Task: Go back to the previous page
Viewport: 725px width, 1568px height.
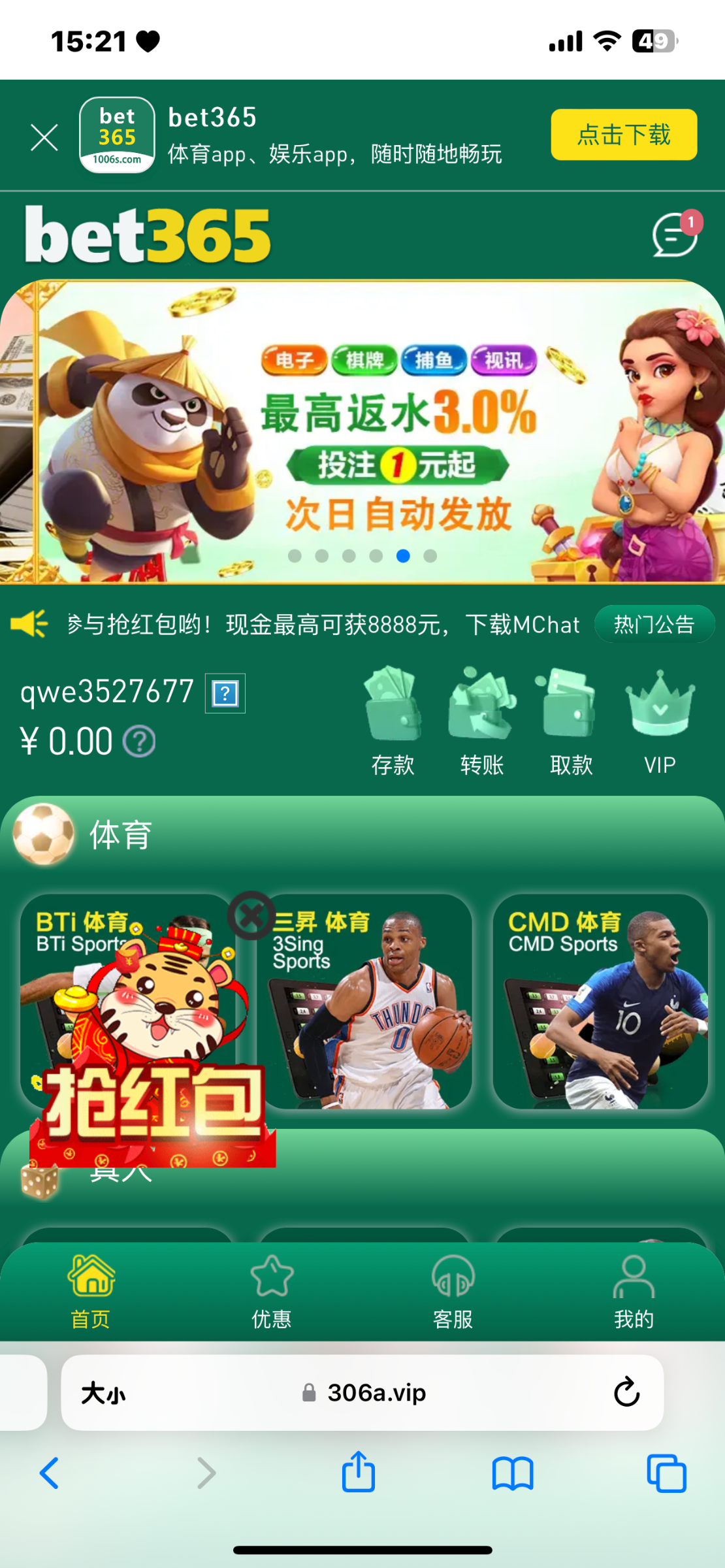Action: pyautogui.click(x=50, y=1473)
